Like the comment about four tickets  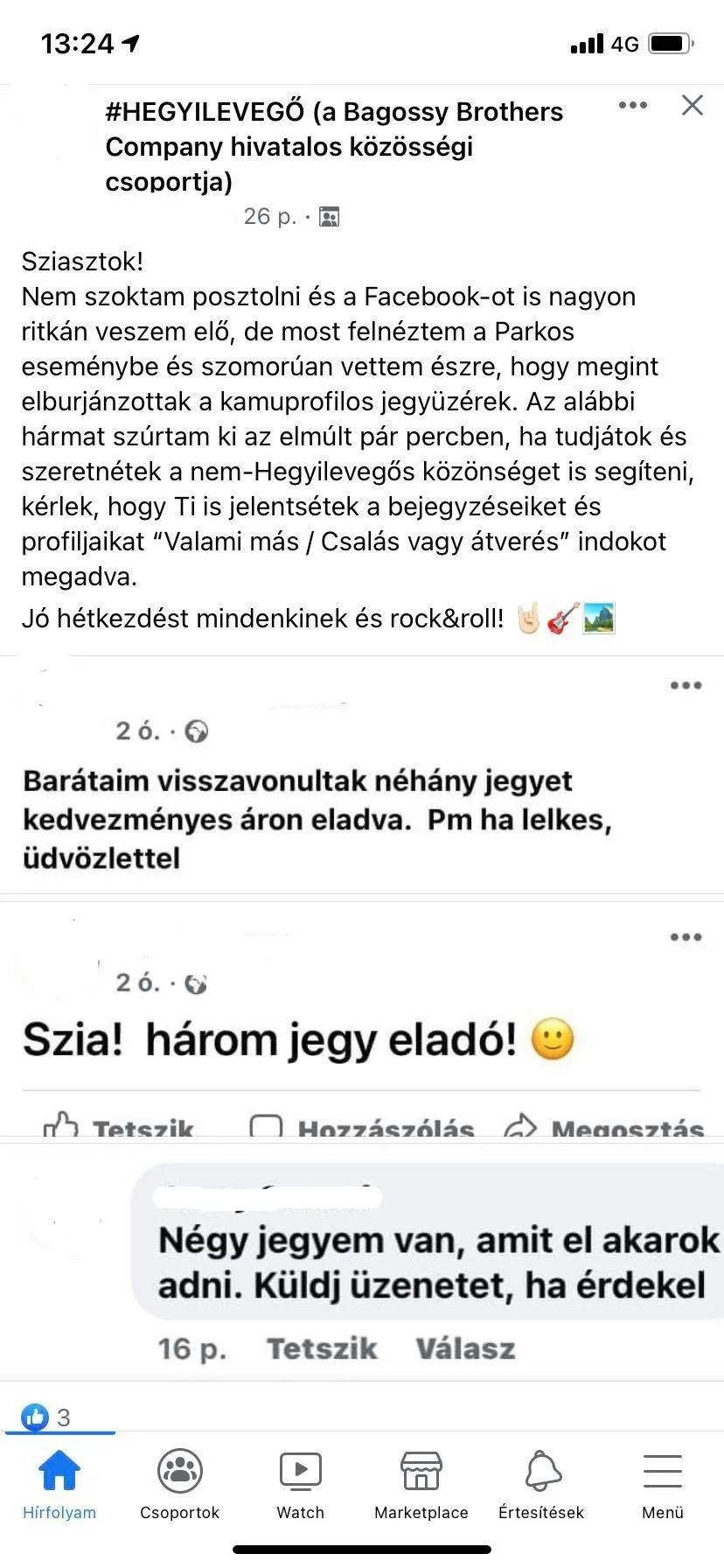tap(321, 1348)
